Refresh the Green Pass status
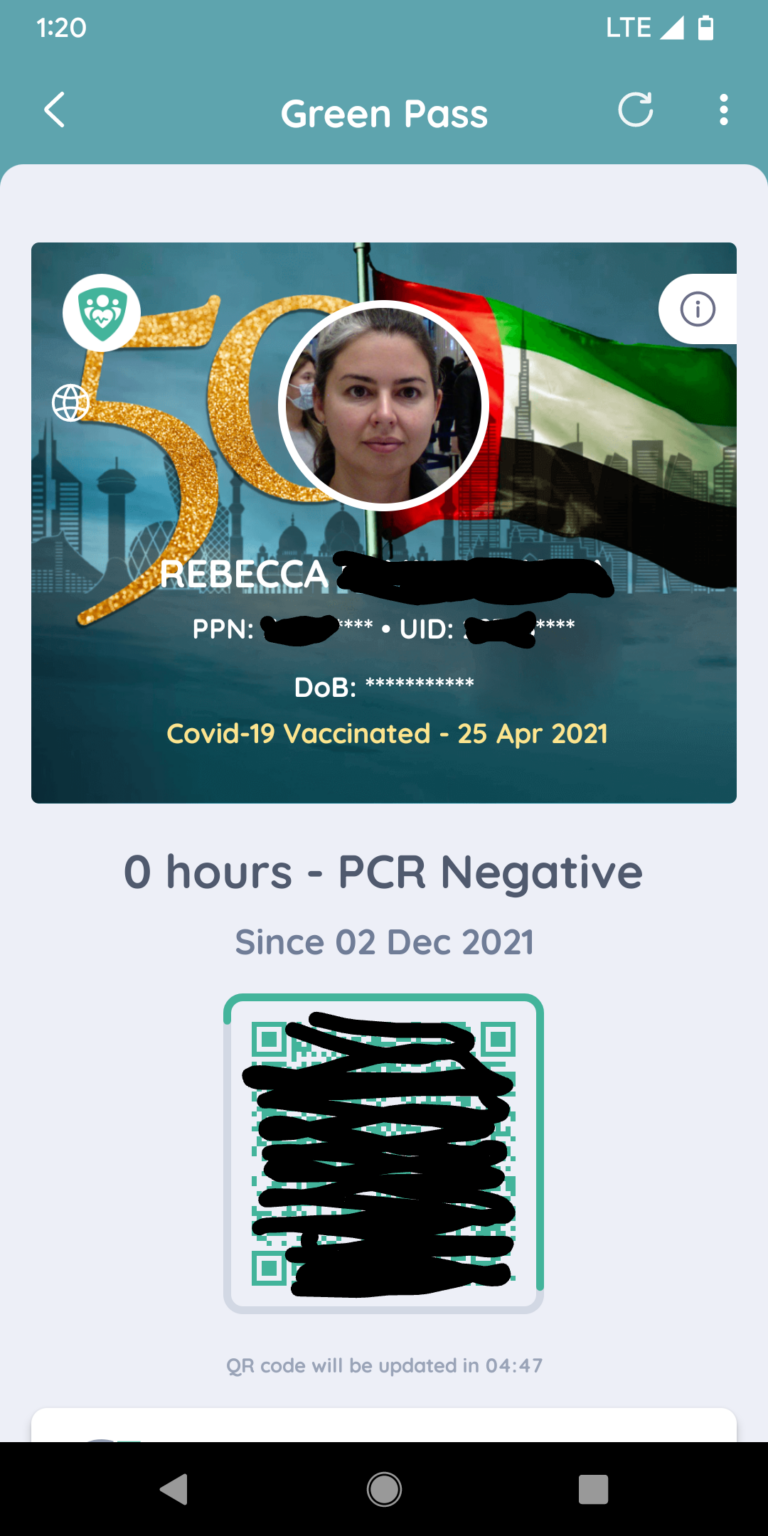Screen dimensions: 768x1536 [x=635, y=110]
